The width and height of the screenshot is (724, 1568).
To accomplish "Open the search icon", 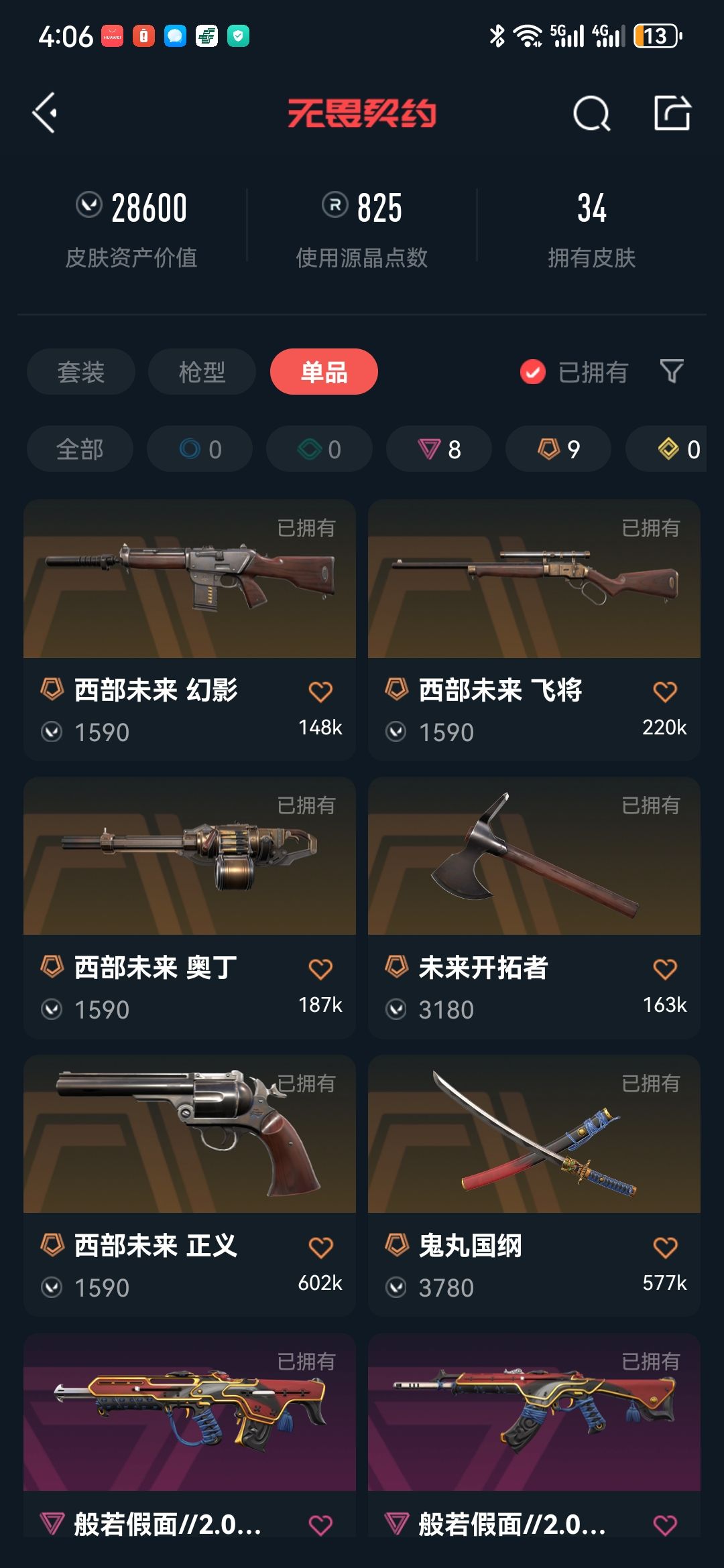I will 591,113.
